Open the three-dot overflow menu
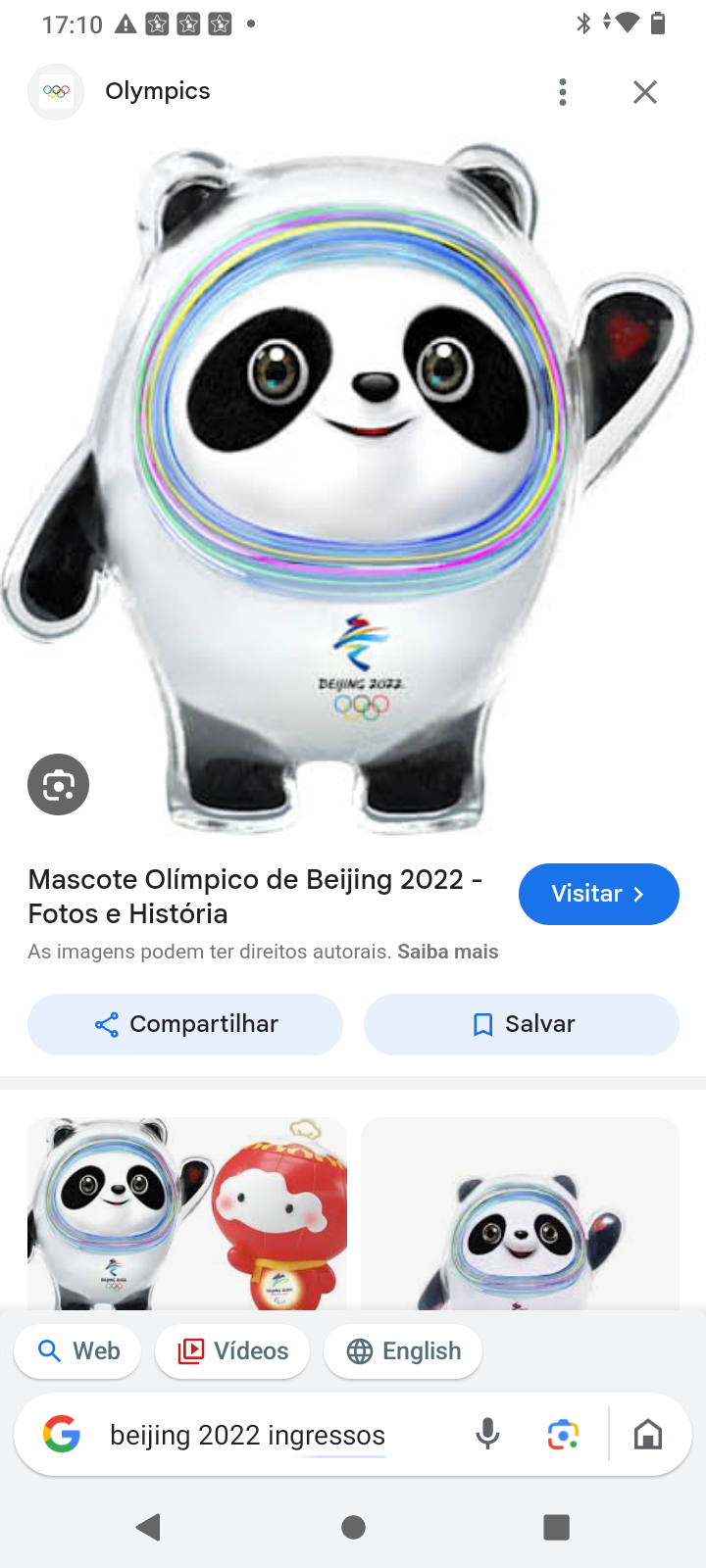This screenshot has width=706, height=1568. 562,92
